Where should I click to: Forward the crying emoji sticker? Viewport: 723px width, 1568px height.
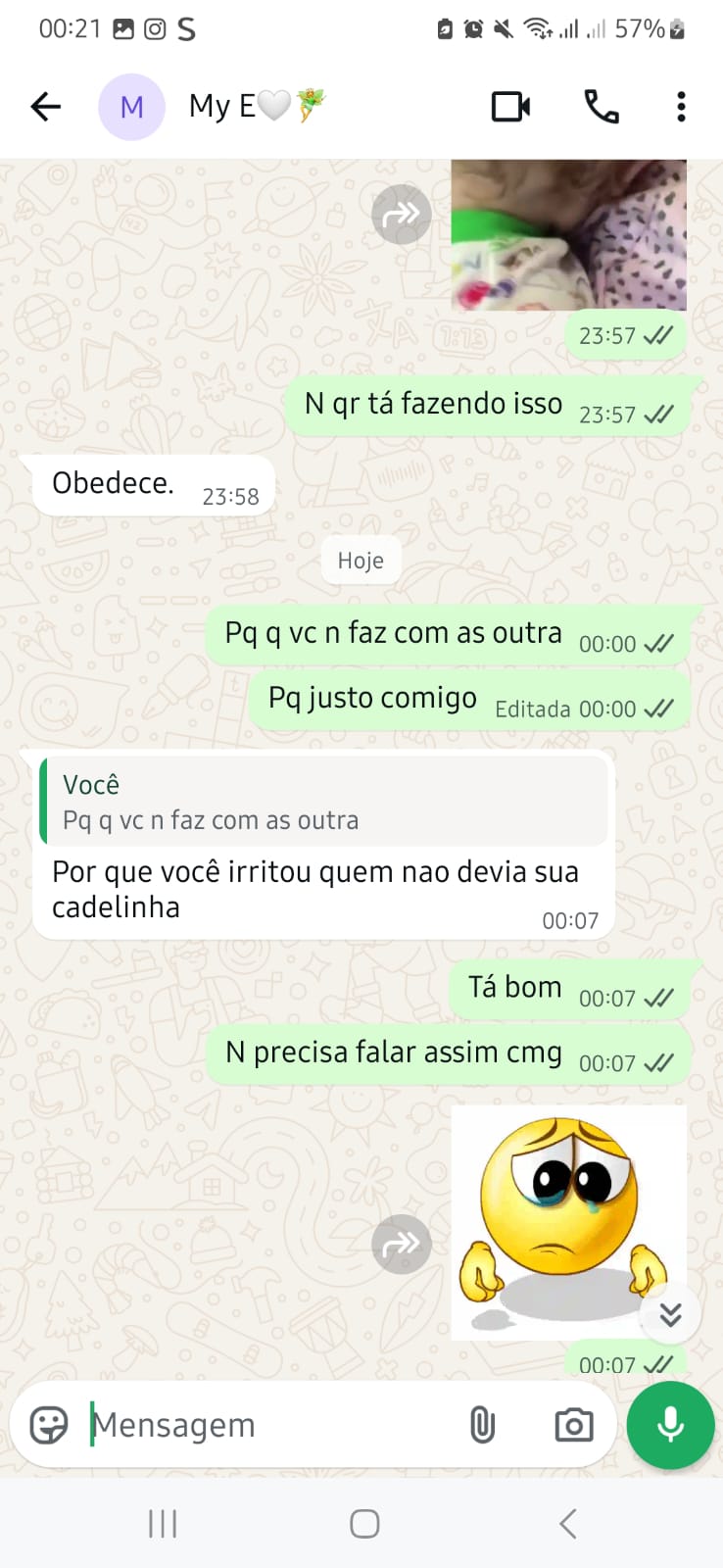point(402,1244)
